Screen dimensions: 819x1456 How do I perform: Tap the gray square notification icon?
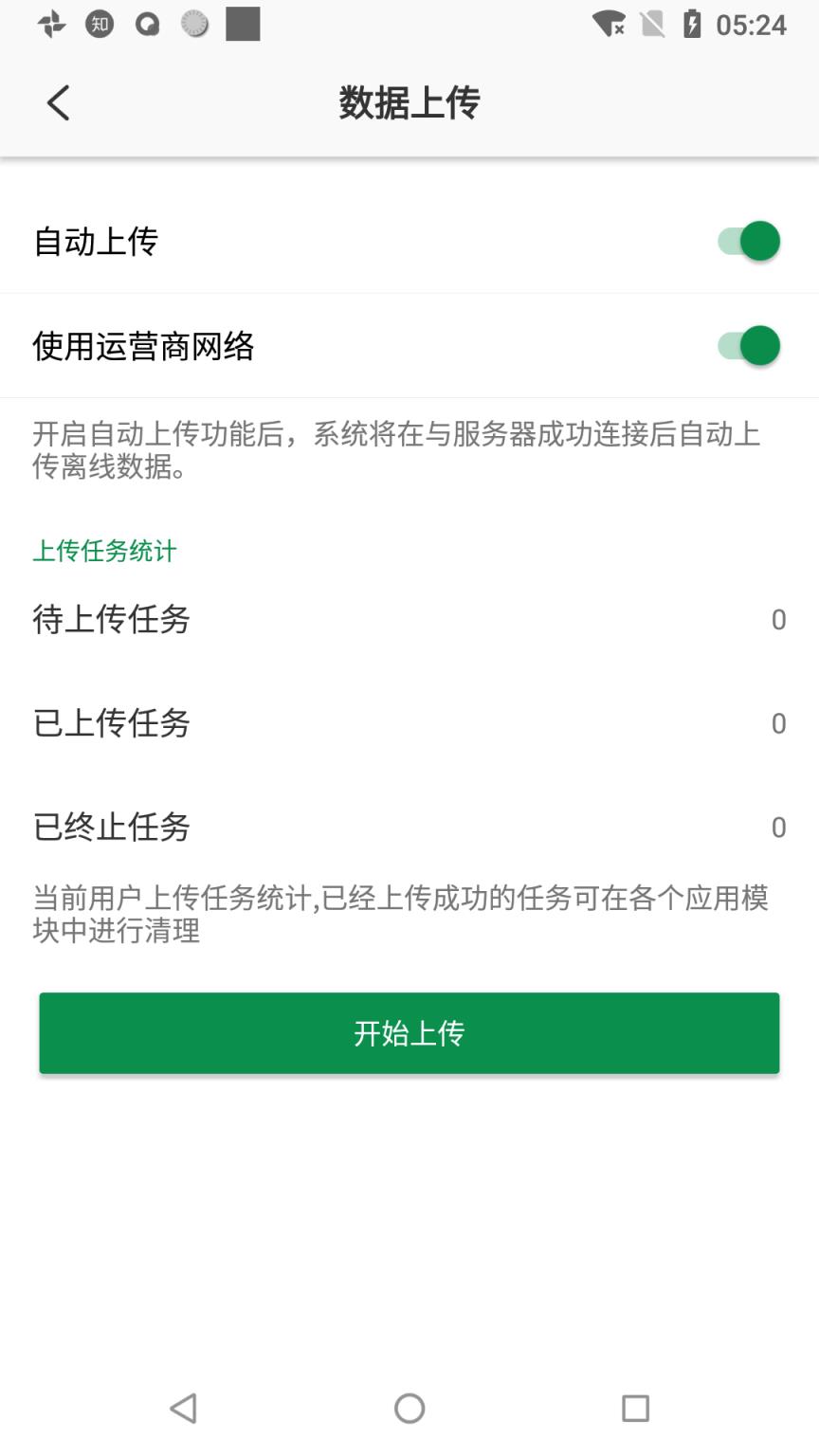coord(242,24)
